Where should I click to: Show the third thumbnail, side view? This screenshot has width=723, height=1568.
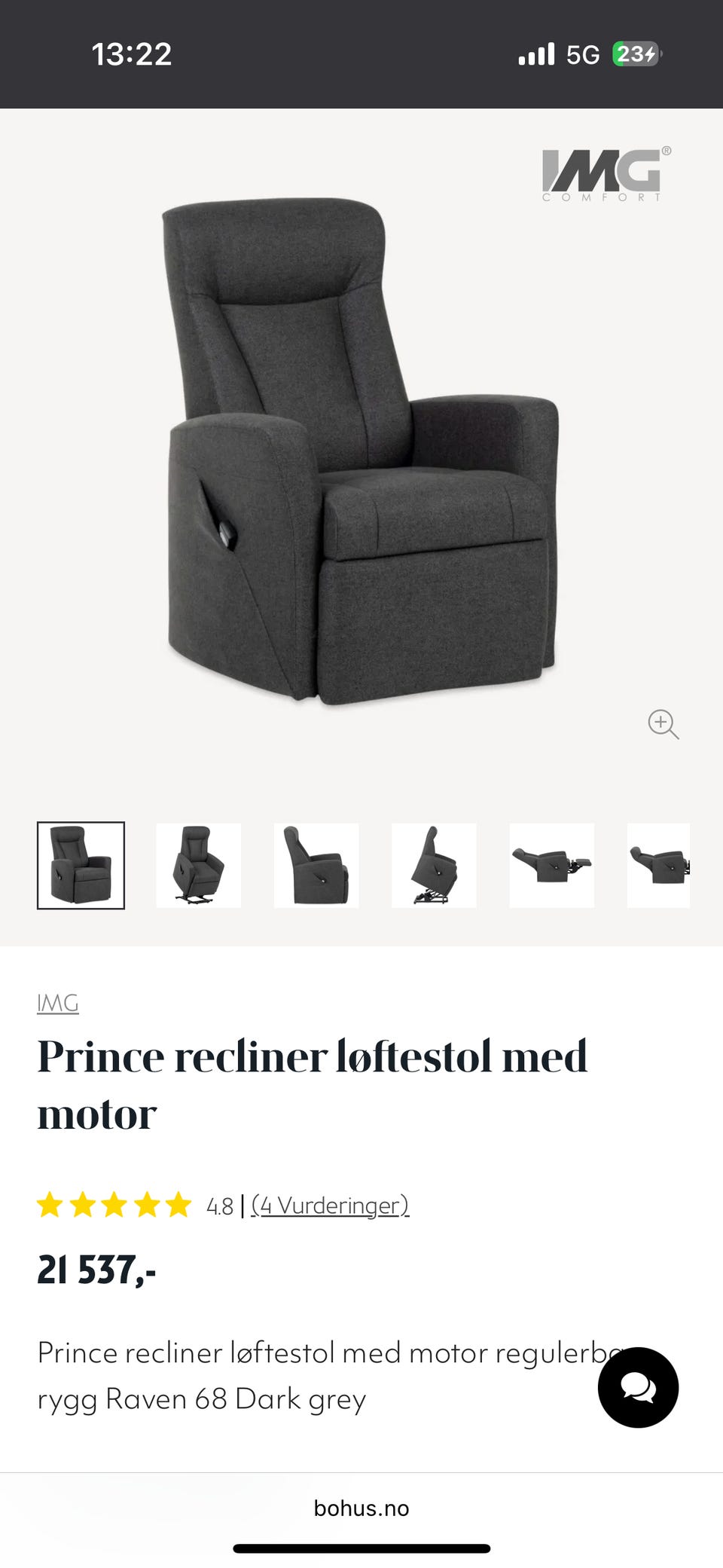[316, 865]
